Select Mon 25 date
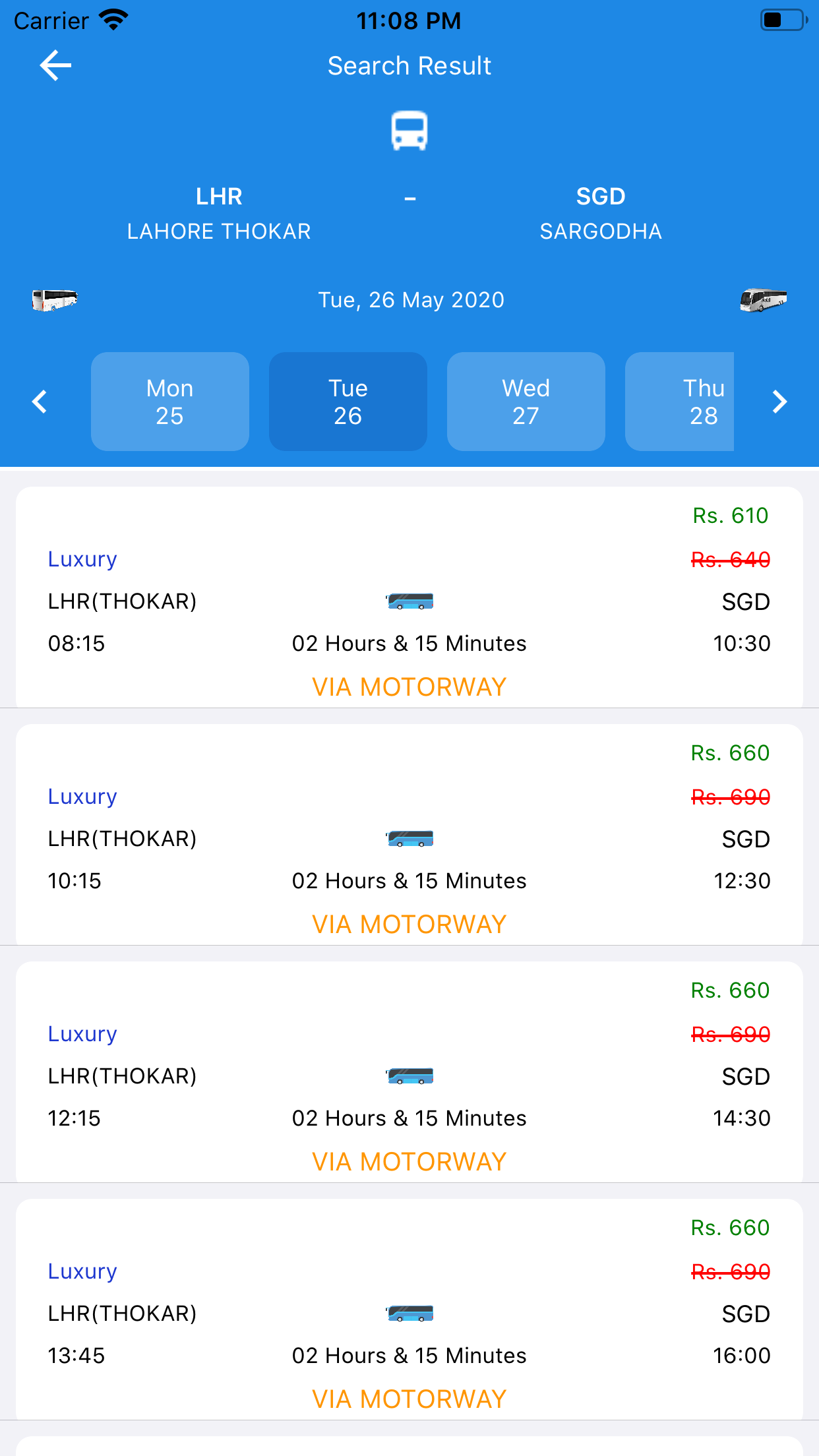Viewport: 819px width, 1456px height. click(170, 402)
